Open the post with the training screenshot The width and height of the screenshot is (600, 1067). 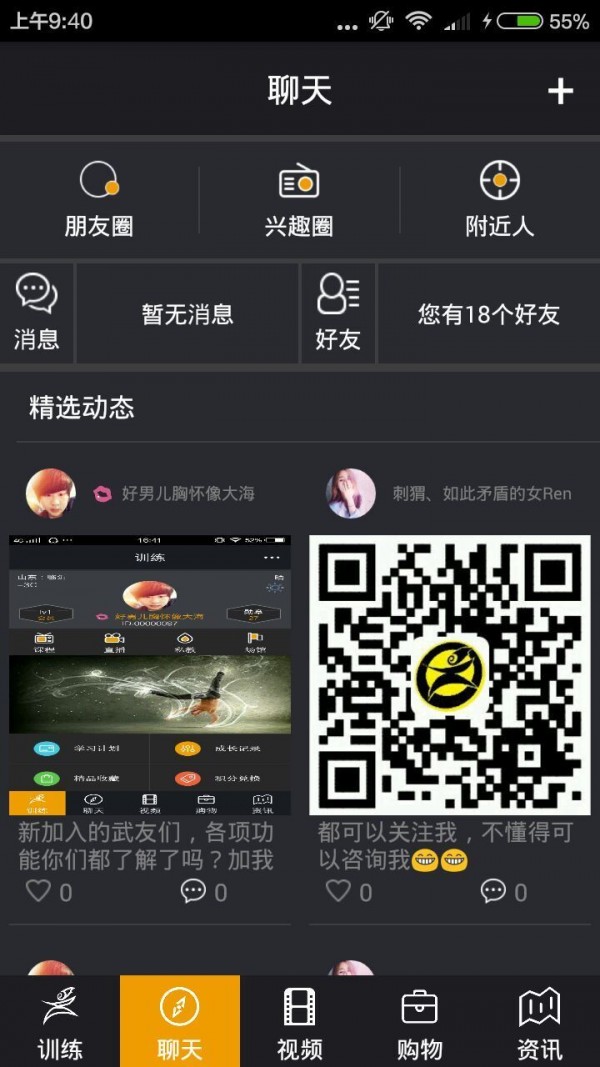(x=150, y=675)
